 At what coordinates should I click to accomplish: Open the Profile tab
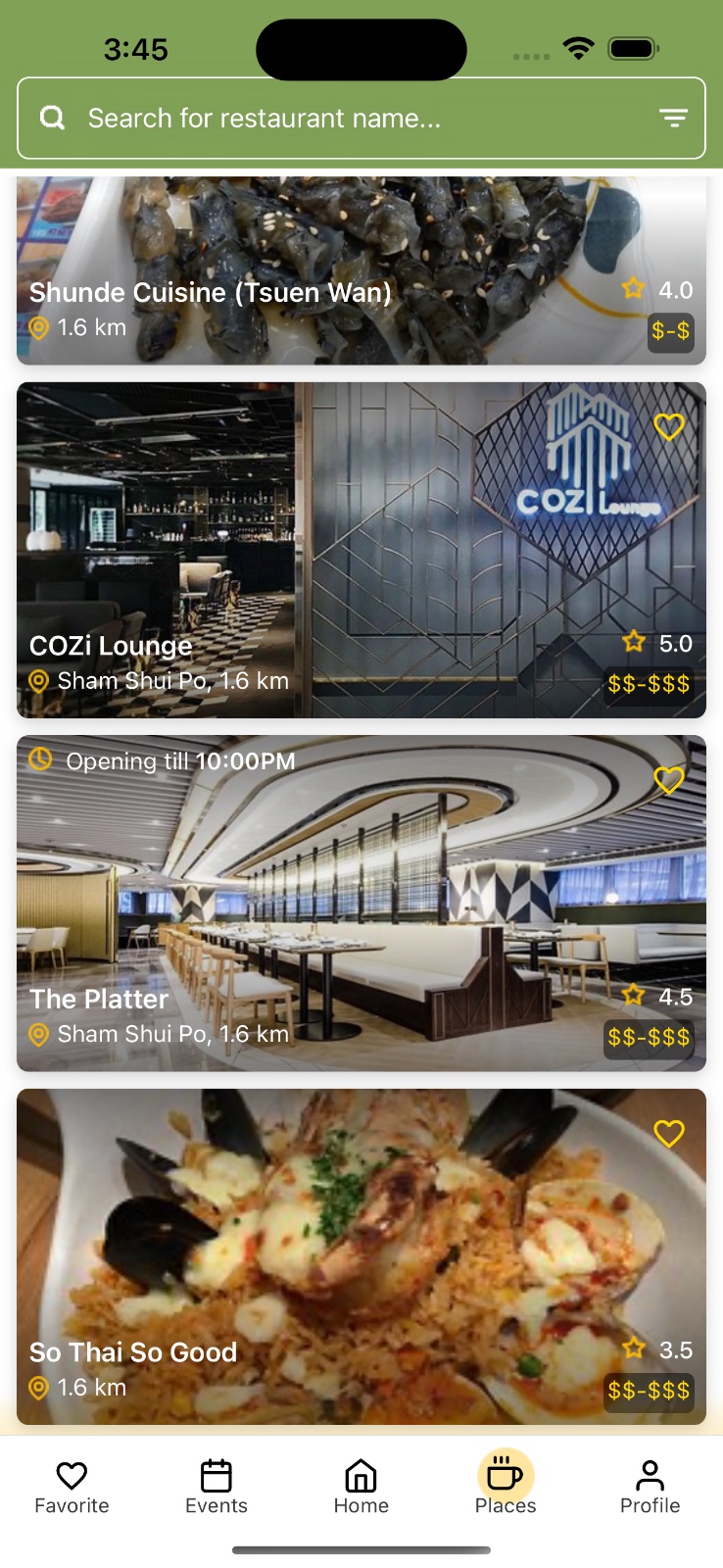pos(650,1487)
